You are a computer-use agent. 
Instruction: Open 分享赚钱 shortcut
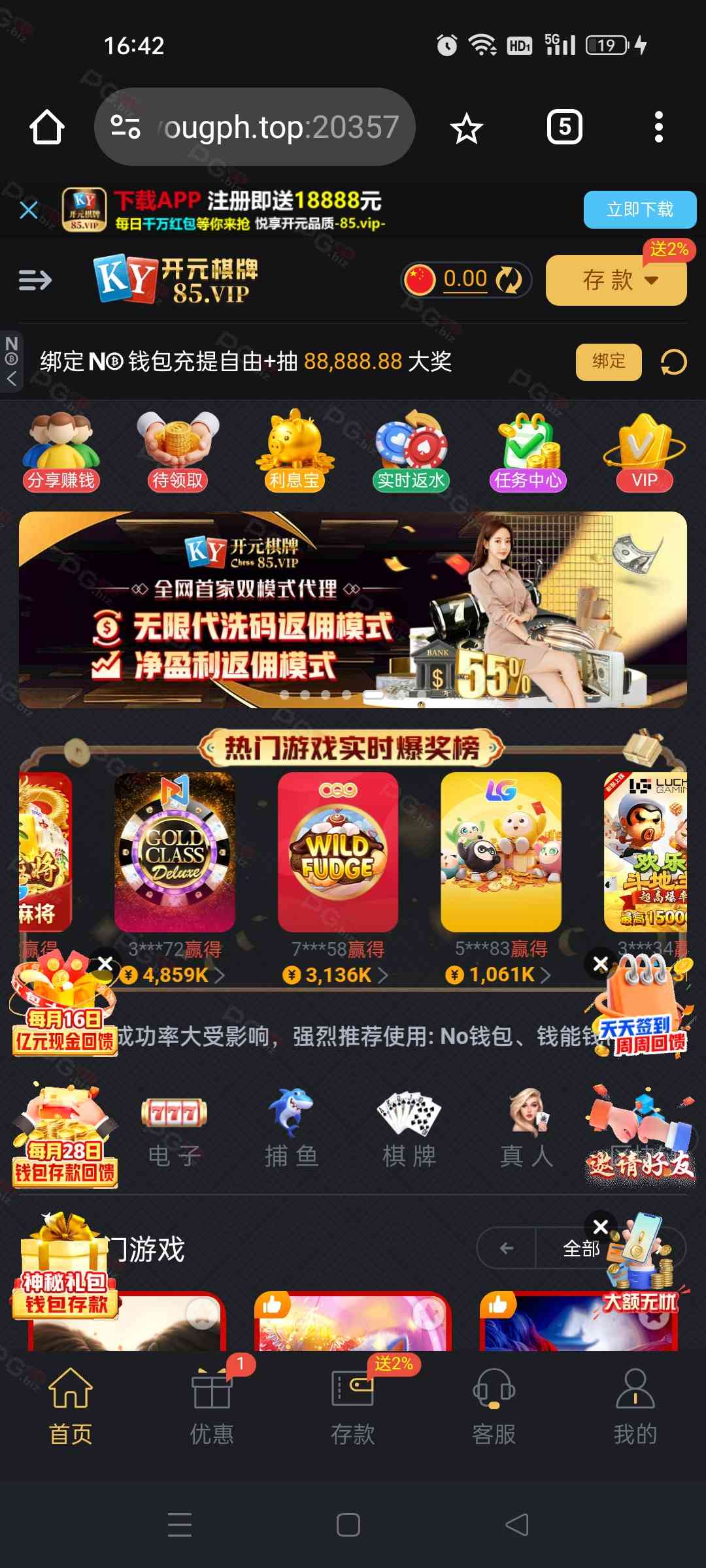(60, 451)
